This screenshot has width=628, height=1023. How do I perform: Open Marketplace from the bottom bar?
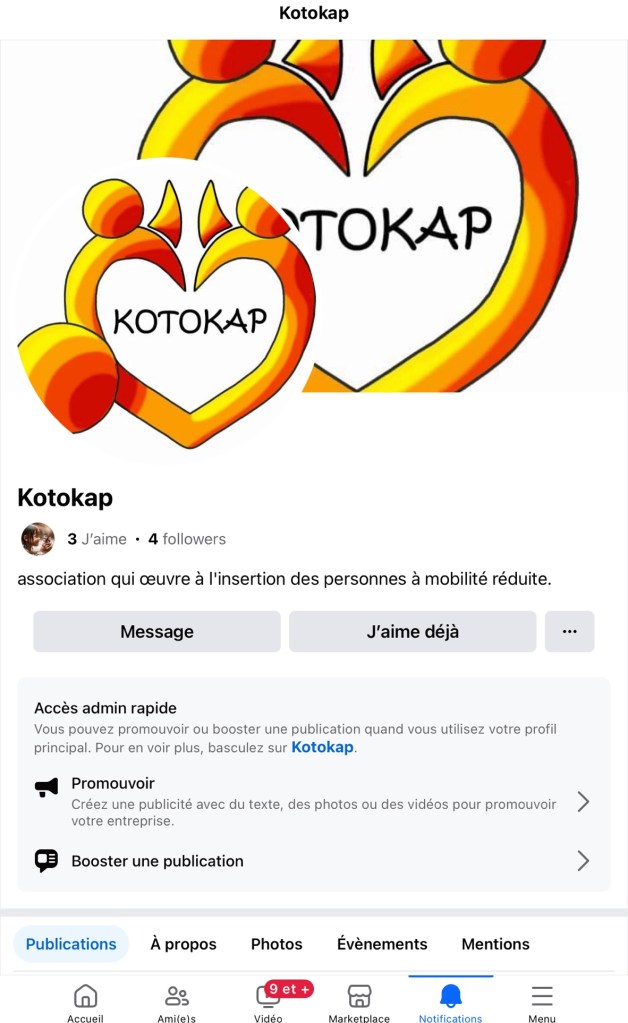(x=359, y=1002)
